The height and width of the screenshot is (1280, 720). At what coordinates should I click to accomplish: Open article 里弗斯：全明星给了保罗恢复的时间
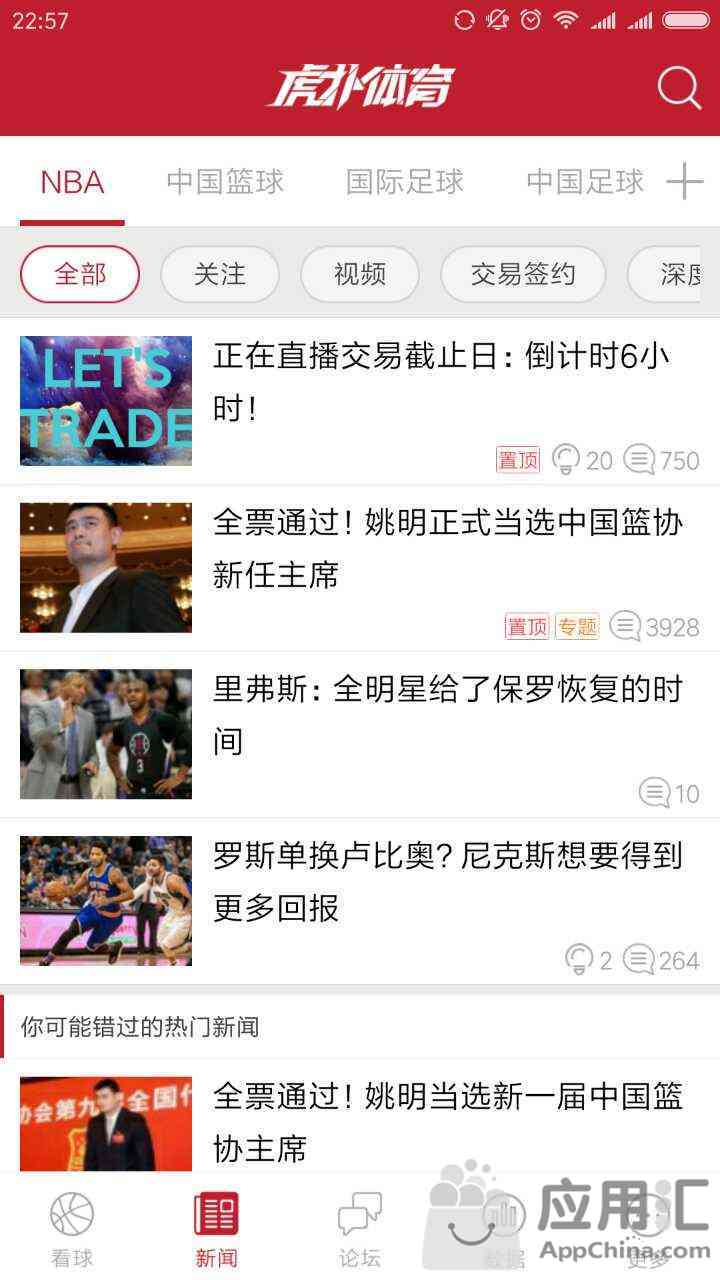[x=360, y=734]
